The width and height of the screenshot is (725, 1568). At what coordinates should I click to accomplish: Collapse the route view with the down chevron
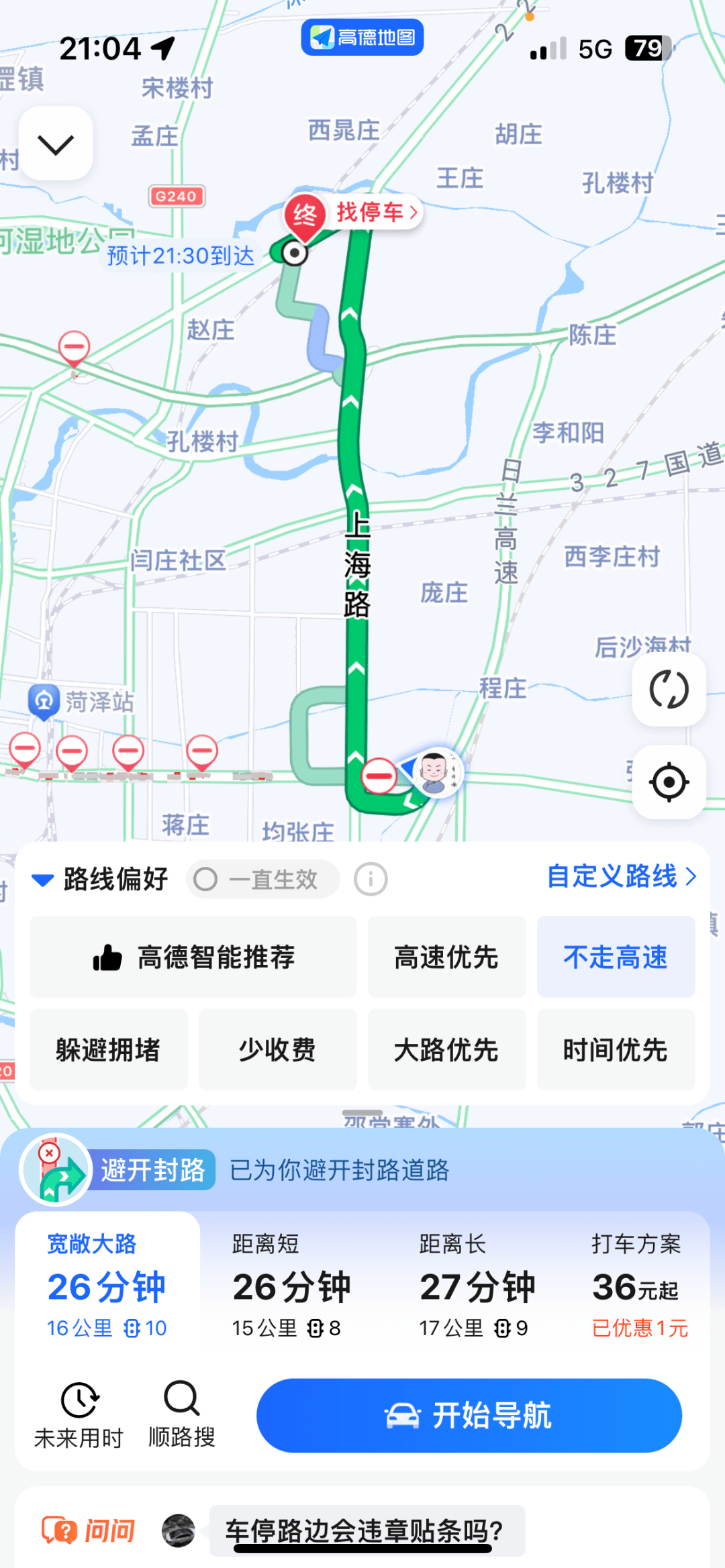(56, 144)
